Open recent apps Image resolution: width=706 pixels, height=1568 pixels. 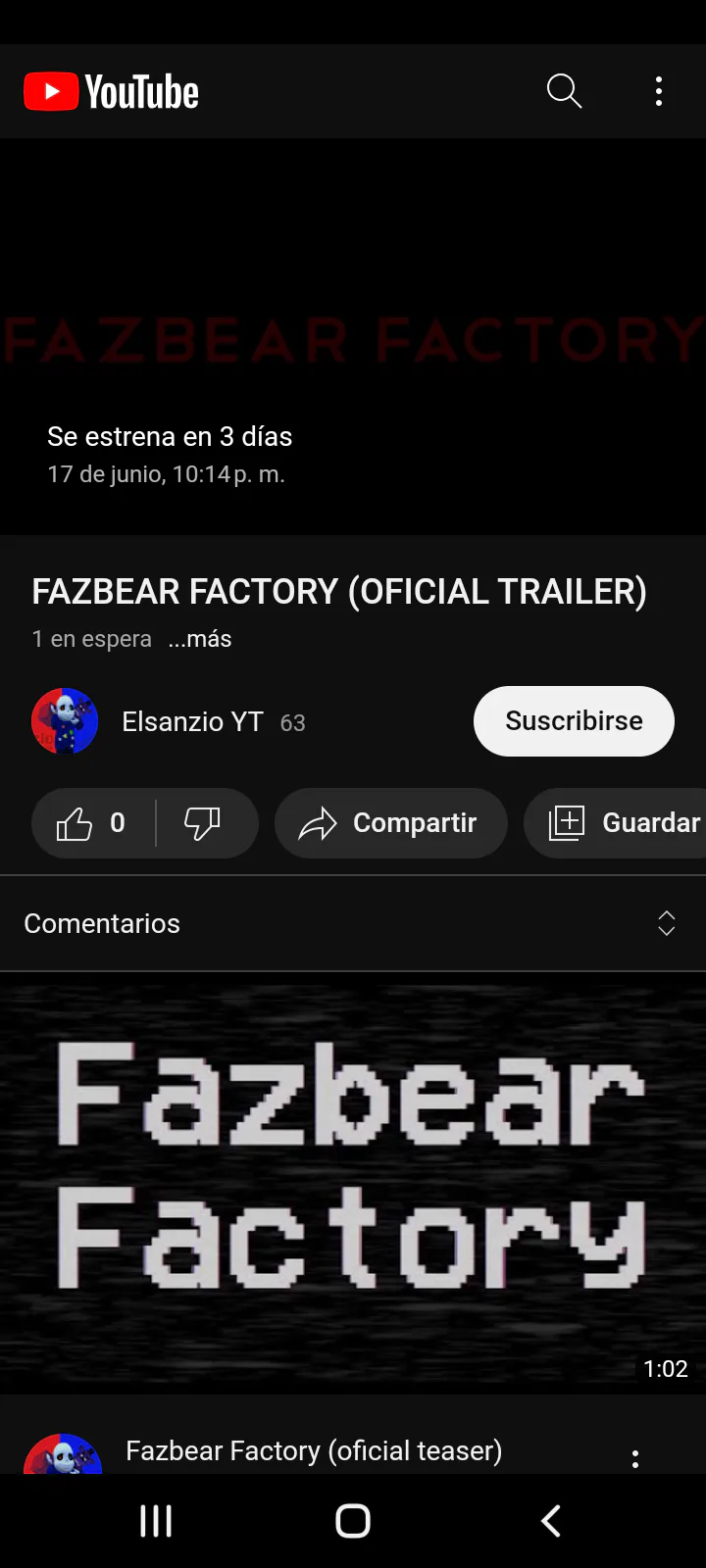156,1521
